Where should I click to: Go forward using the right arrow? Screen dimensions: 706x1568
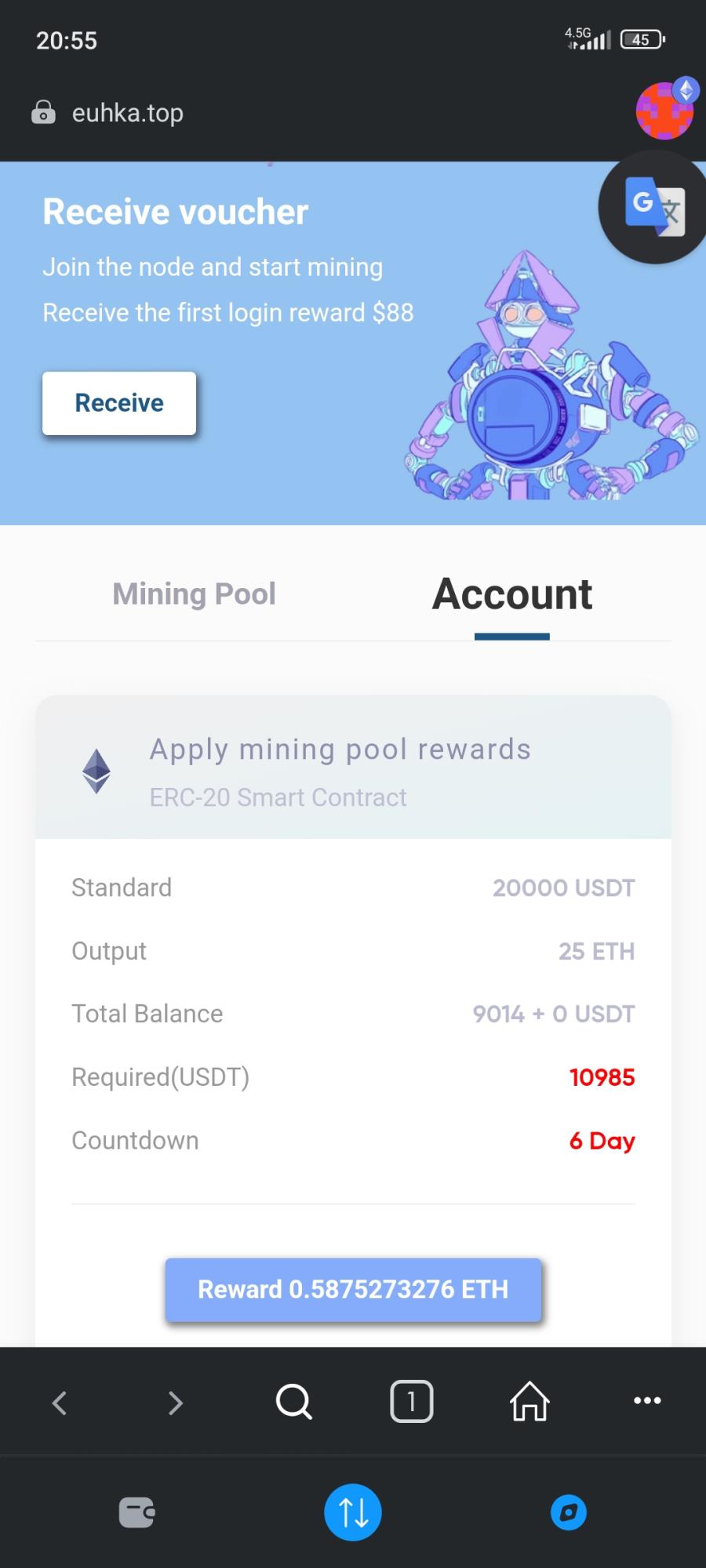pos(175,1402)
